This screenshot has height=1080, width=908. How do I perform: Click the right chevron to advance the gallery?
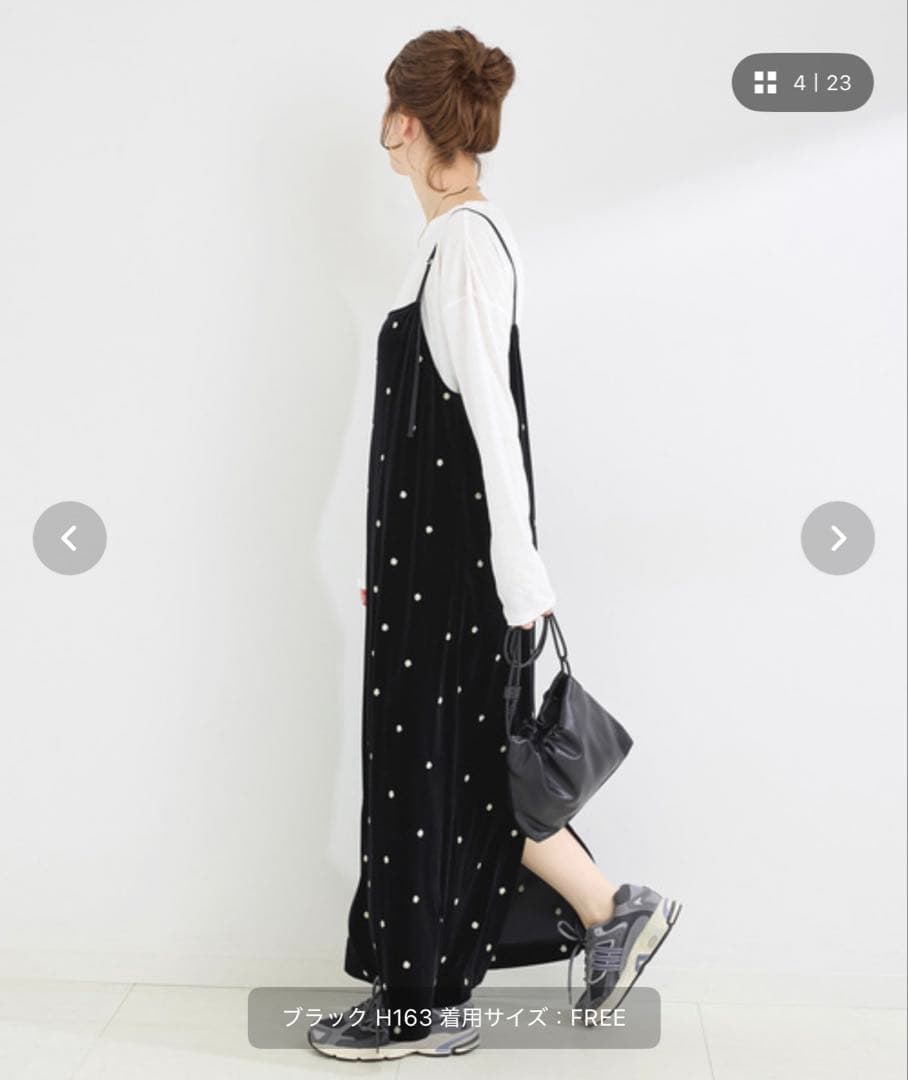tap(838, 537)
